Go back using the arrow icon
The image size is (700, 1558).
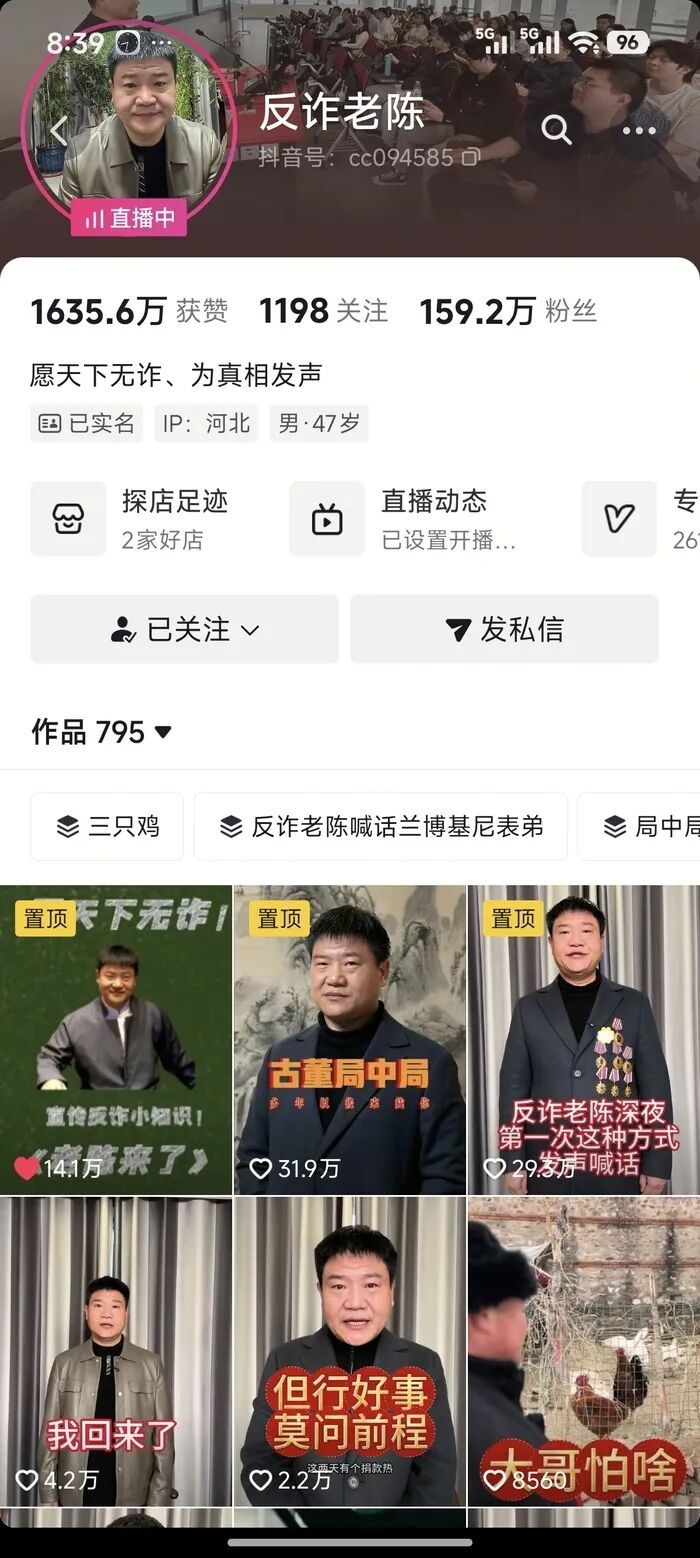pos(58,130)
